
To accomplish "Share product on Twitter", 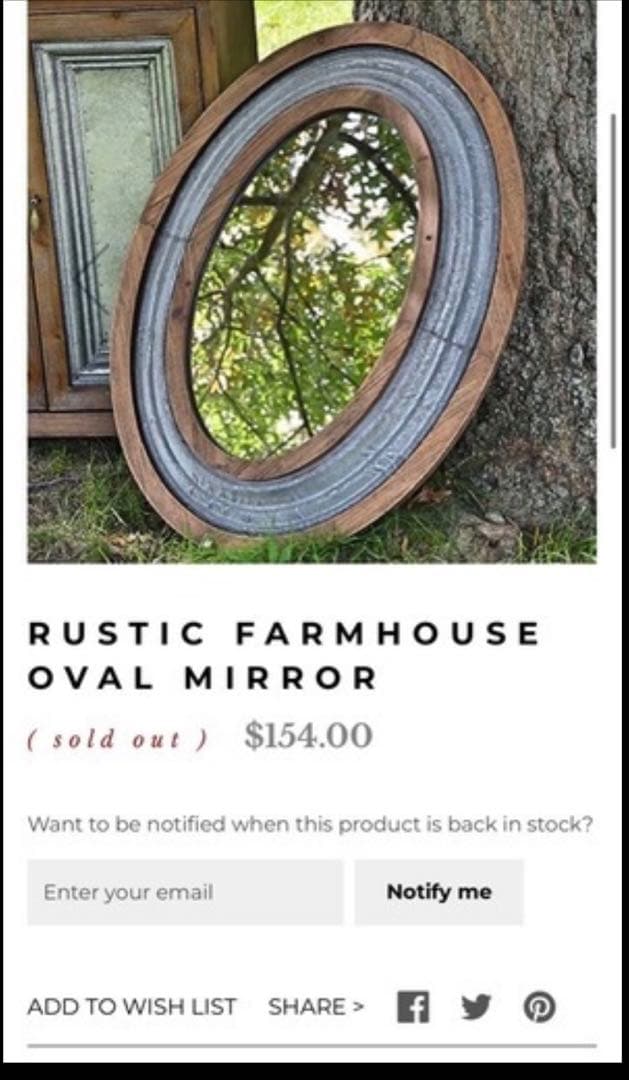I will [x=476, y=1007].
